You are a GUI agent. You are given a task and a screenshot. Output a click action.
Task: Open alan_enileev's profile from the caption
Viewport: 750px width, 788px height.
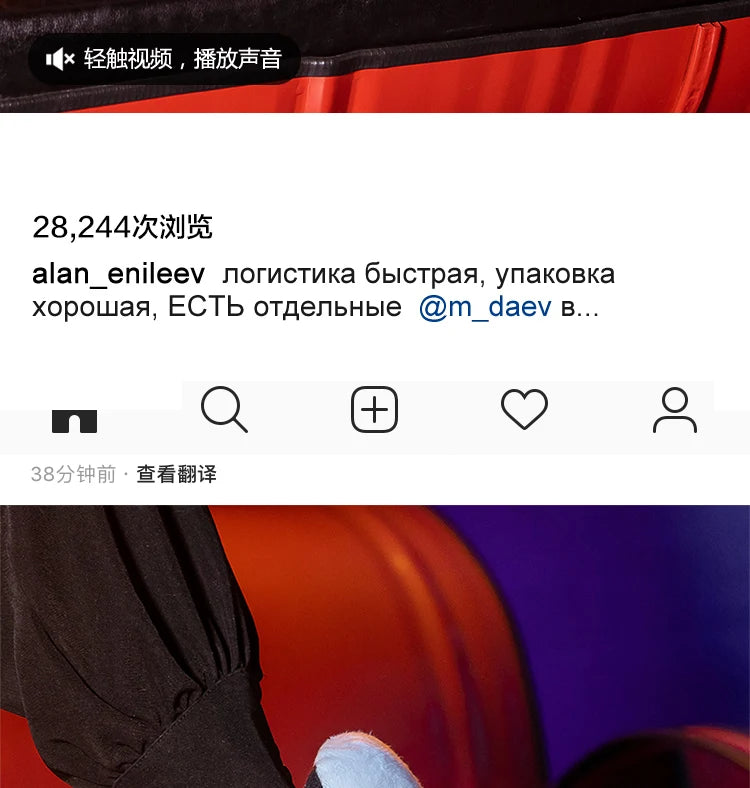[118, 274]
